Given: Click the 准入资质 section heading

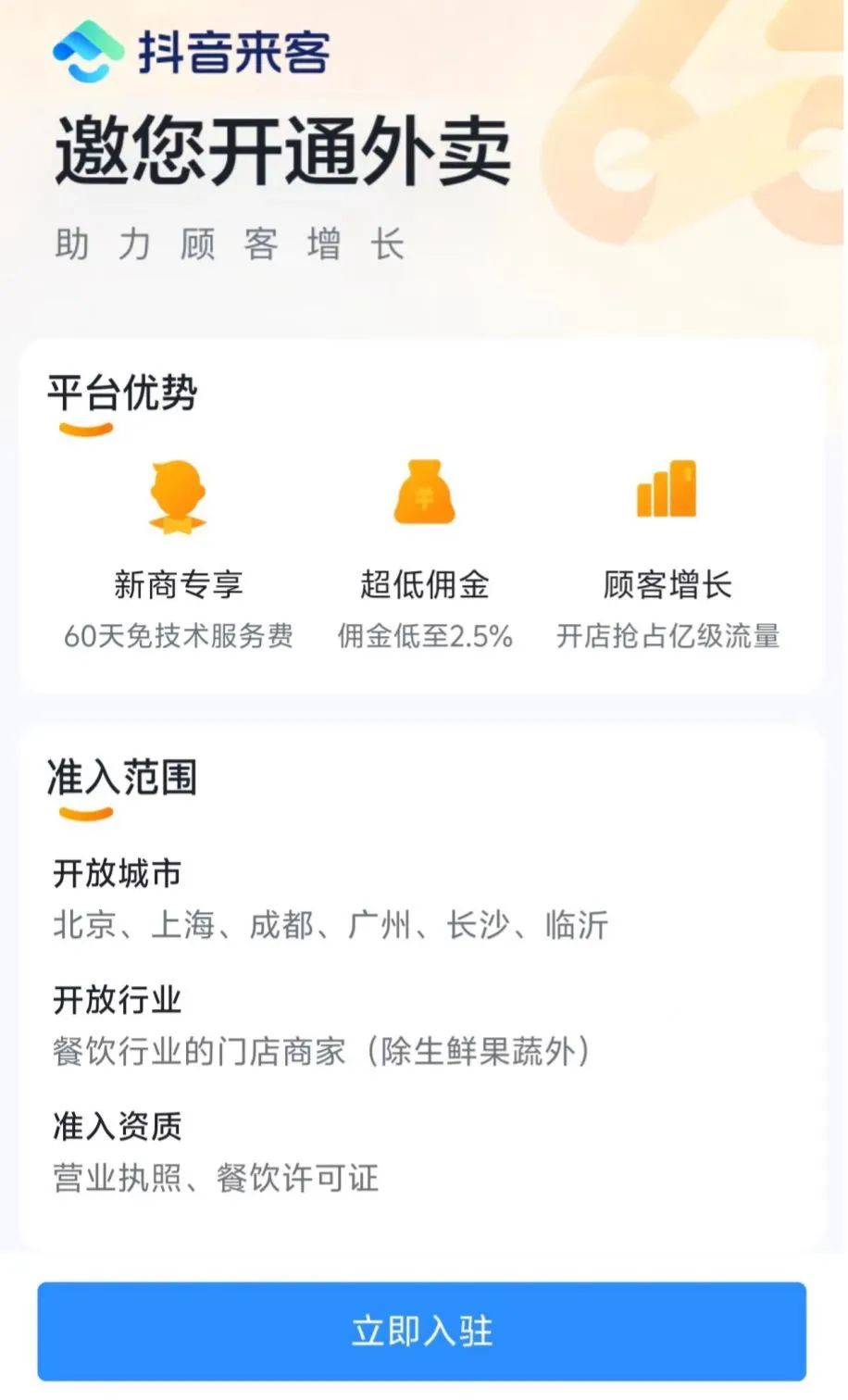Looking at the screenshot, I should tap(117, 1128).
